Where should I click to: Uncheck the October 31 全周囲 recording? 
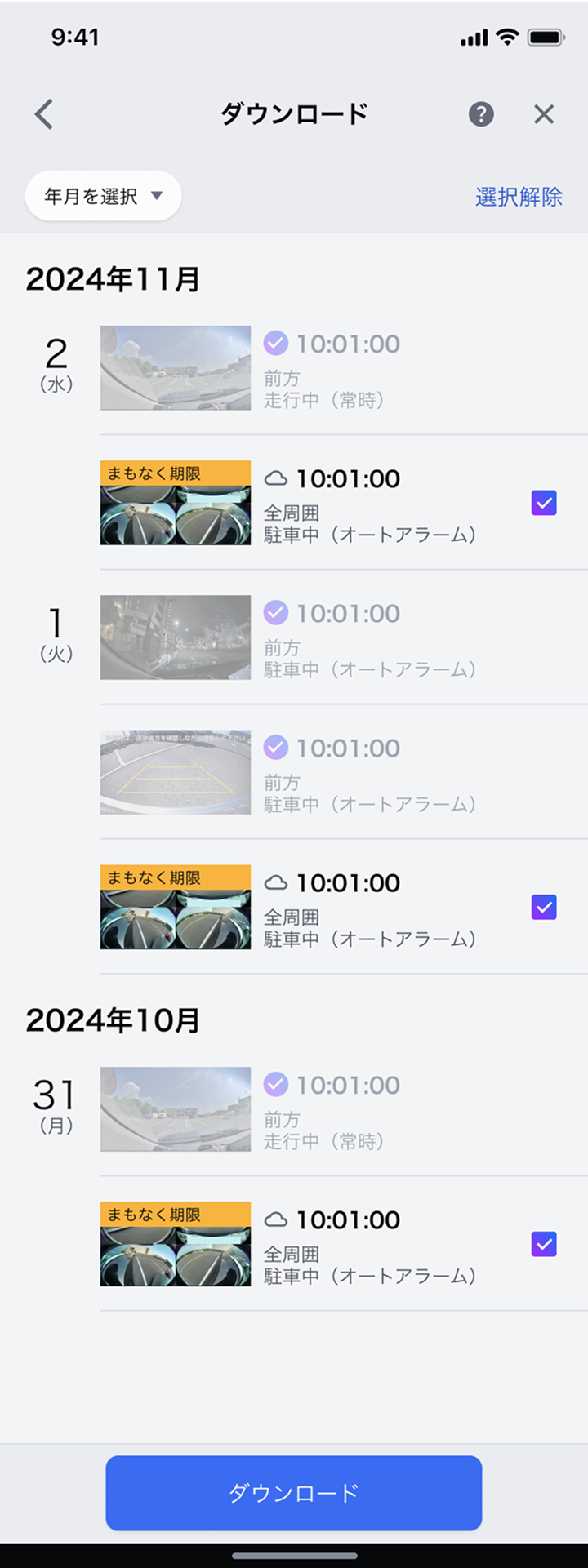[x=544, y=1244]
